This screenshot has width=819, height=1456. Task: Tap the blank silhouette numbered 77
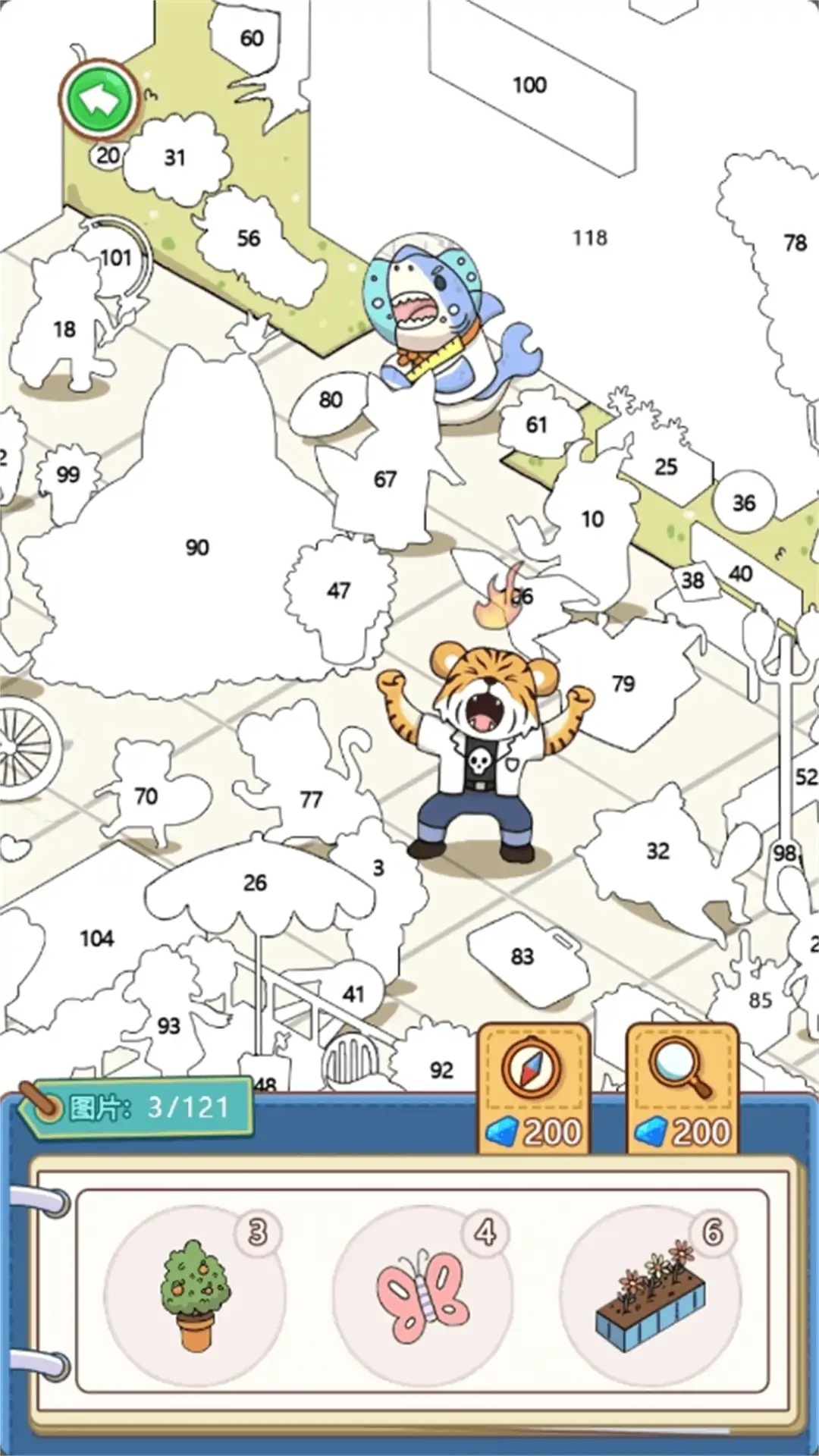point(311,799)
